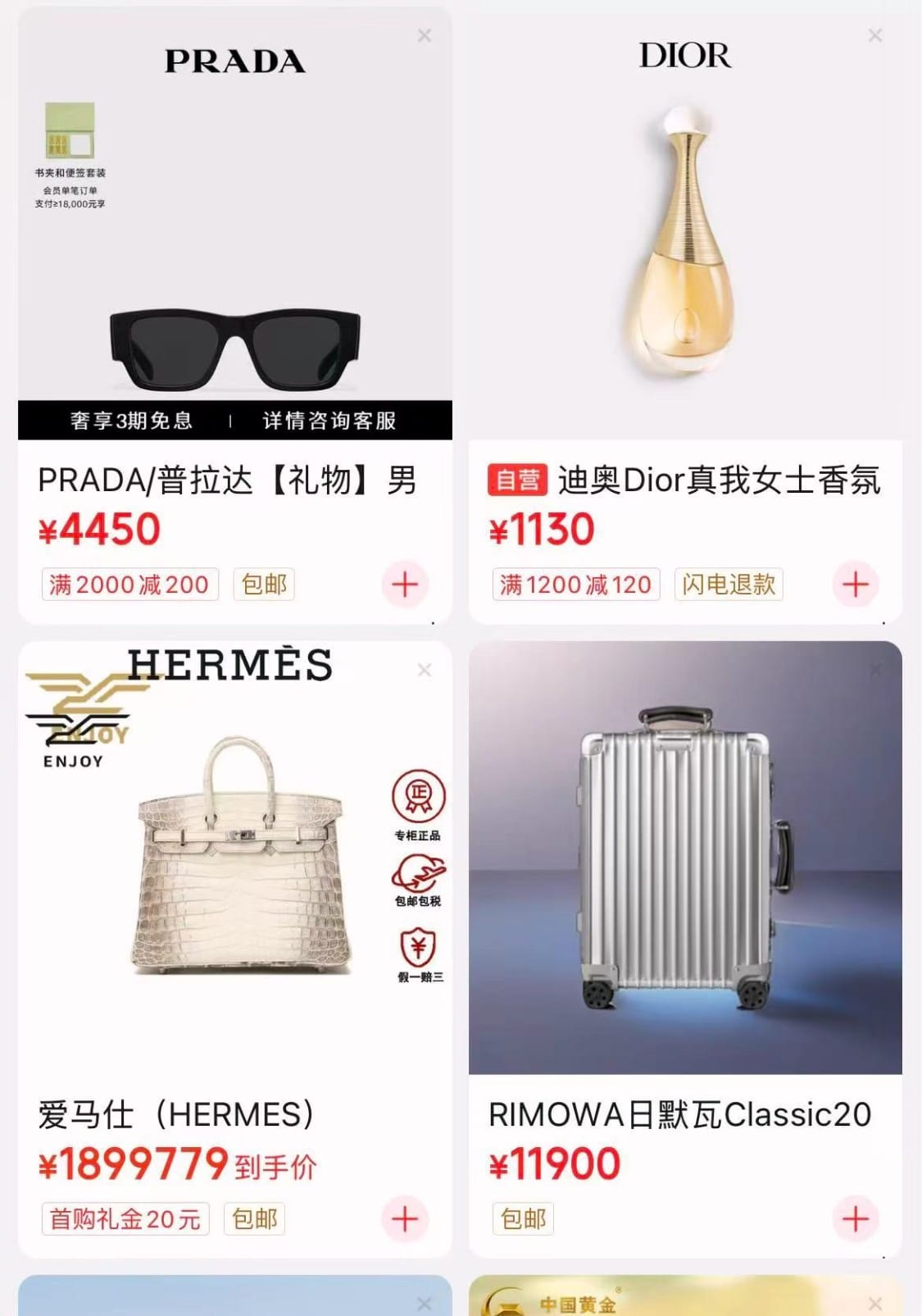Screen dimensions: 922x1316
Task: Open the HERMES handbag listing
Action: [x=234, y=869]
